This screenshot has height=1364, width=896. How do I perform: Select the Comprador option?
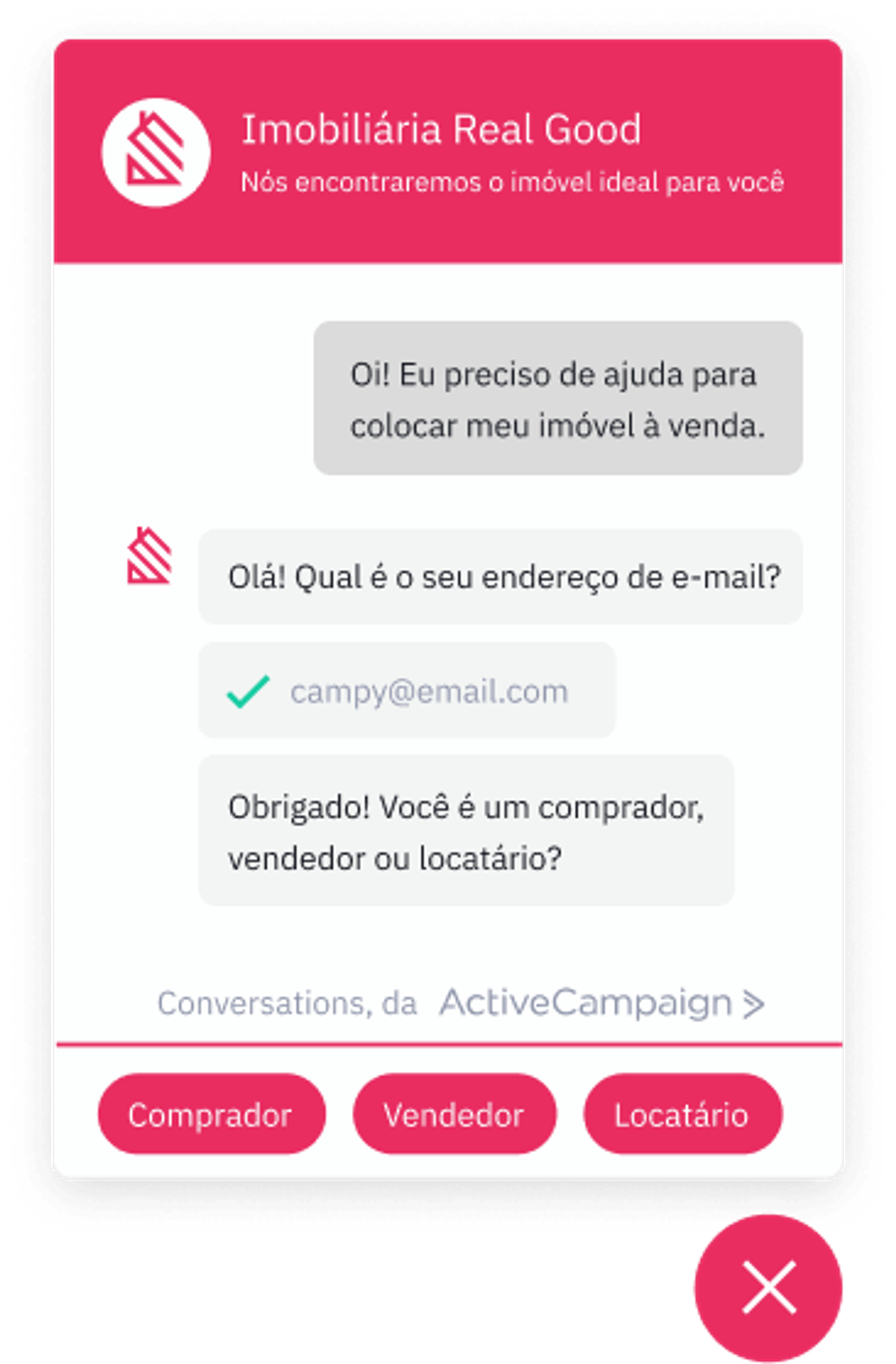[211, 1115]
